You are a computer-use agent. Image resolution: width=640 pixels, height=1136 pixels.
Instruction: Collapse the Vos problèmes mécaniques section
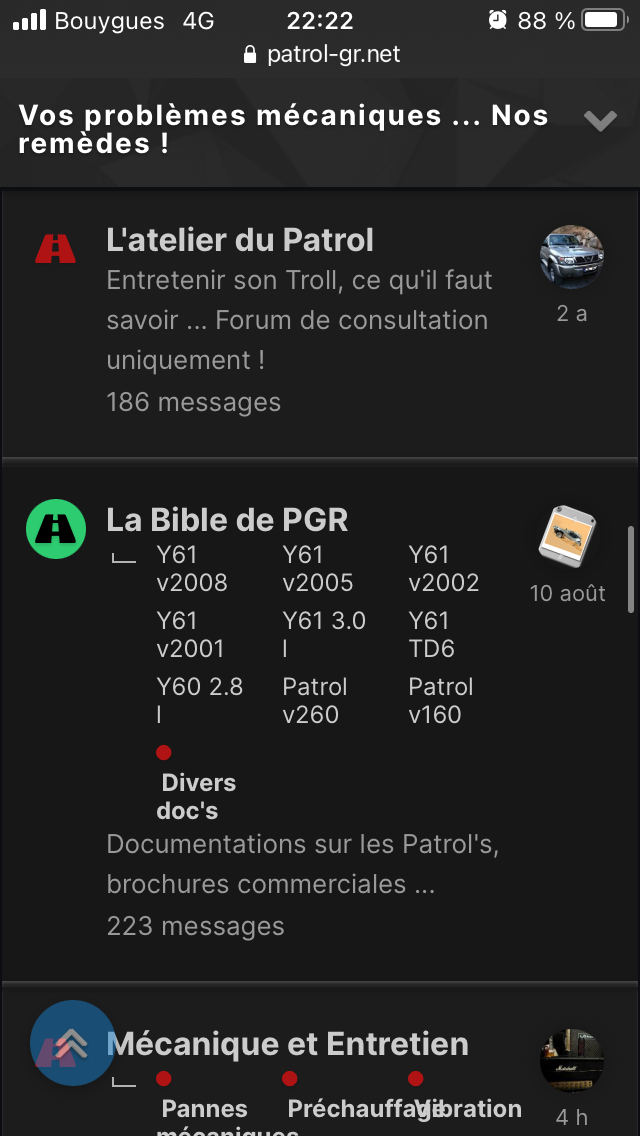tap(600, 121)
